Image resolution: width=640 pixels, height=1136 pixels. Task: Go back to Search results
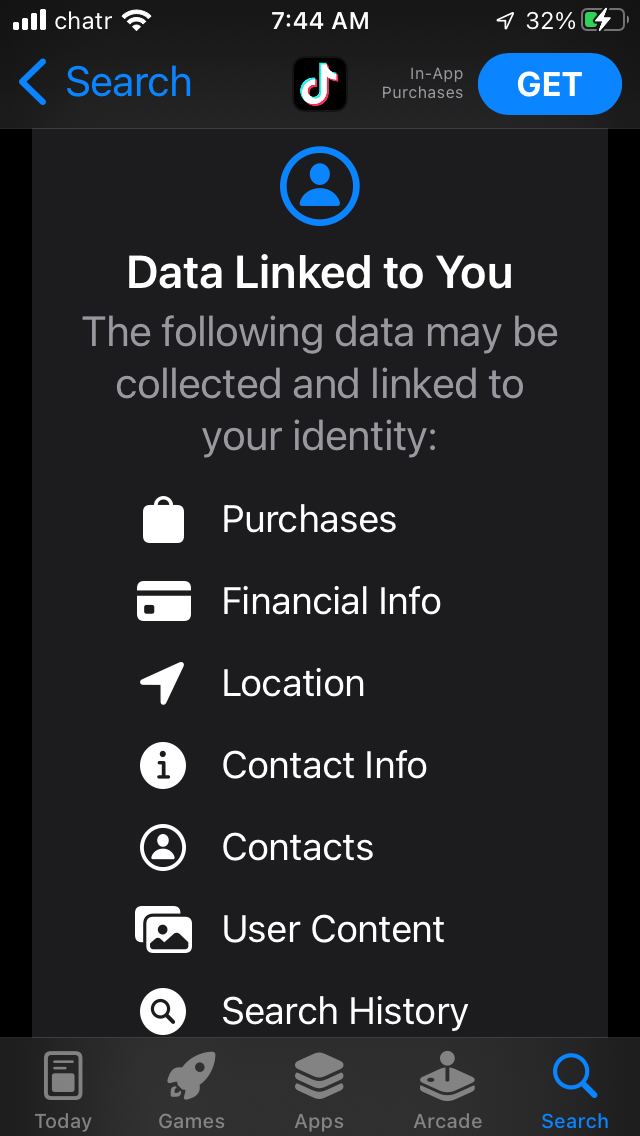[x=105, y=83]
